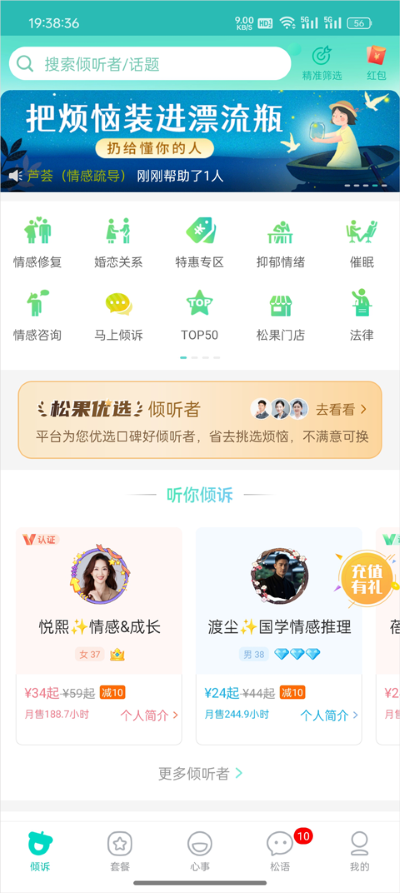Viewport: 400px width, 893px height.
Task: Open the 红包 red envelope
Action: click(376, 63)
